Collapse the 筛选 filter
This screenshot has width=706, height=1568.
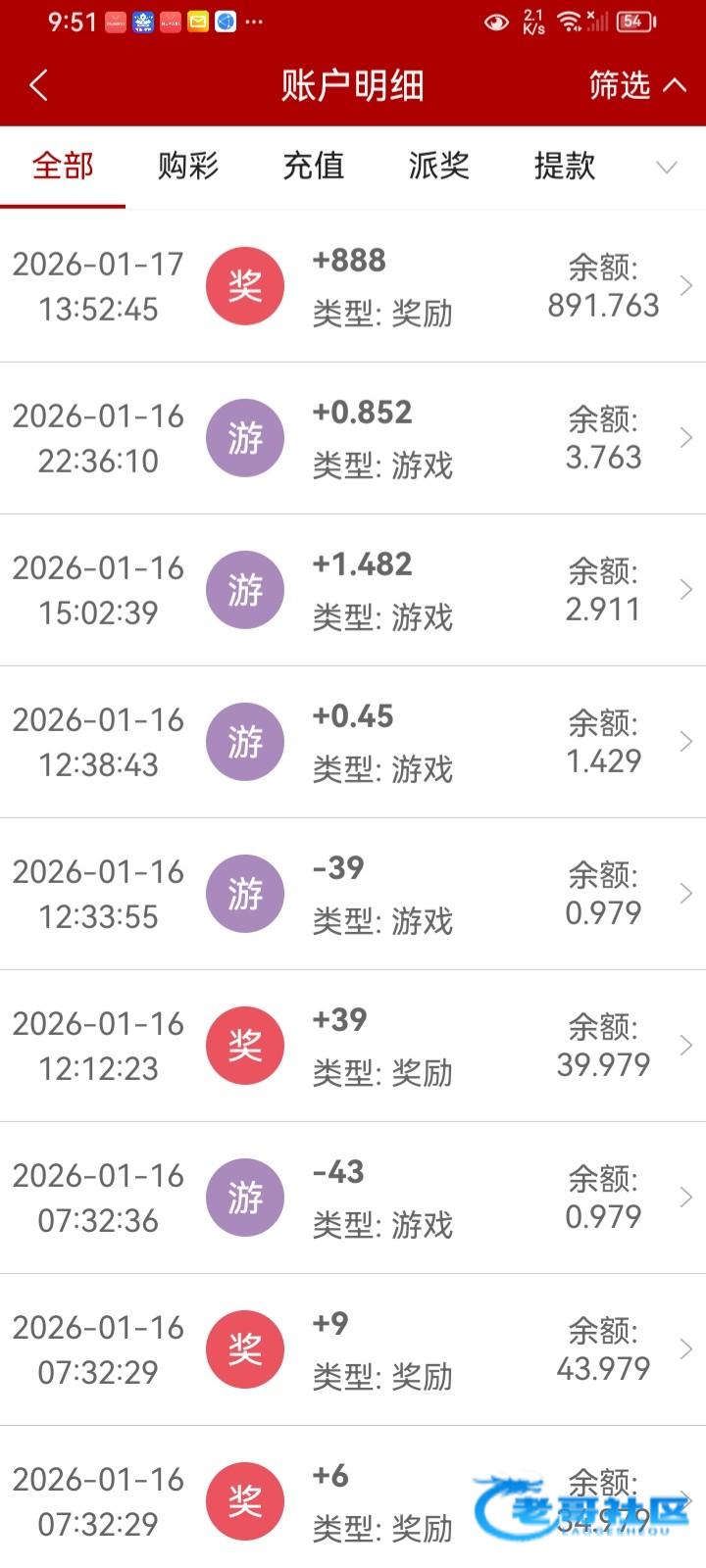coord(637,86)
